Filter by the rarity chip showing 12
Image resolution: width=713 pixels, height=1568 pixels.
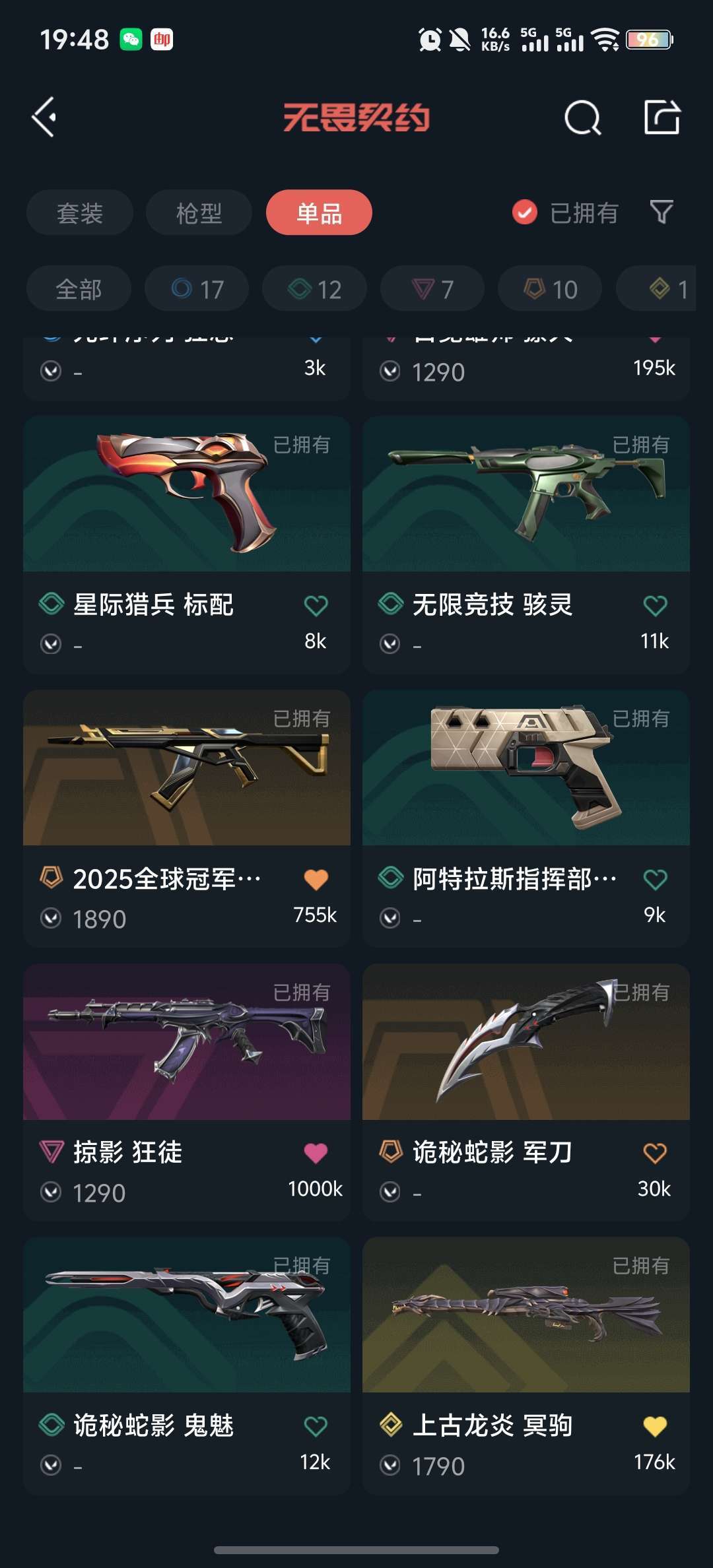coord(314,289)
